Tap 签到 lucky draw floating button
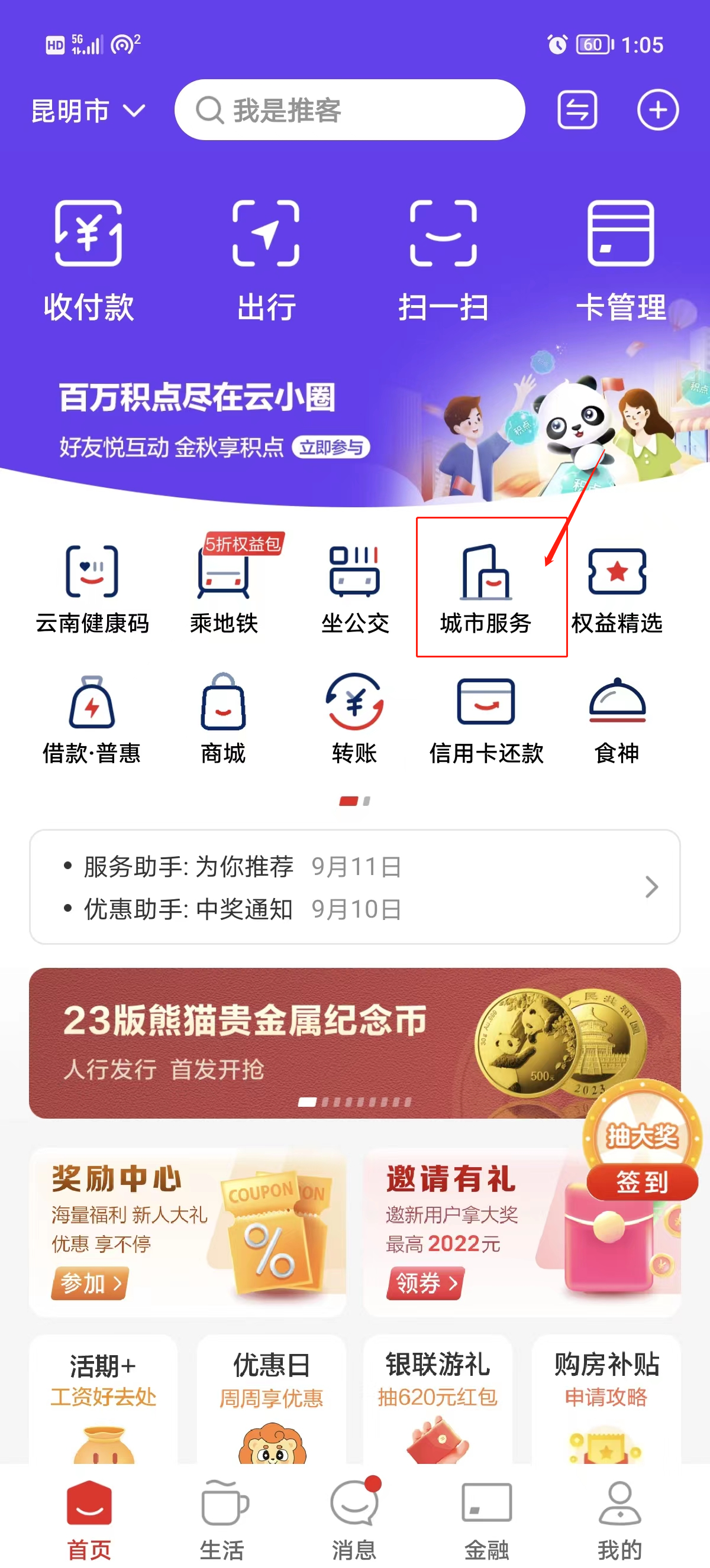 point(642,1182)
